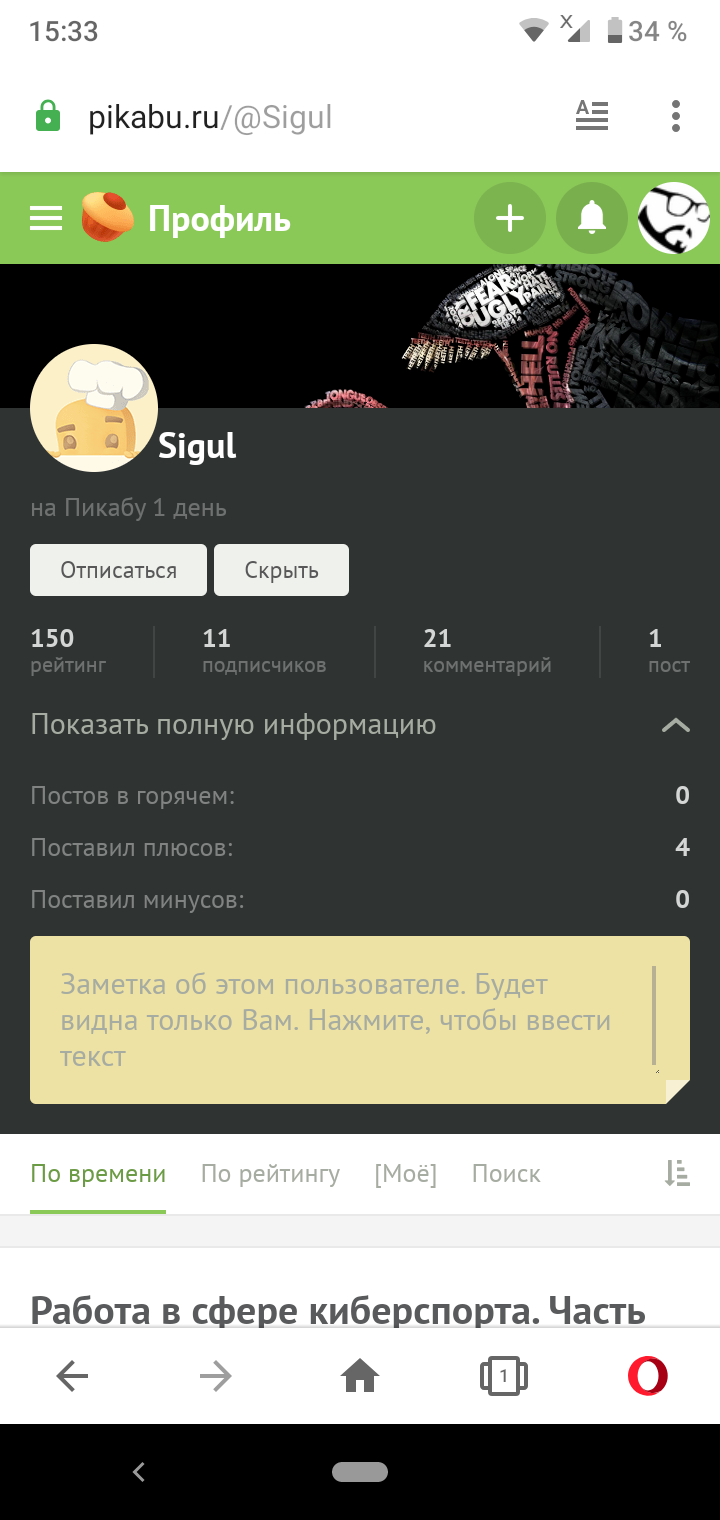The image size is (720, 1520).
Task: Collapse Показать полную информацию section
Action: point(676,725)
